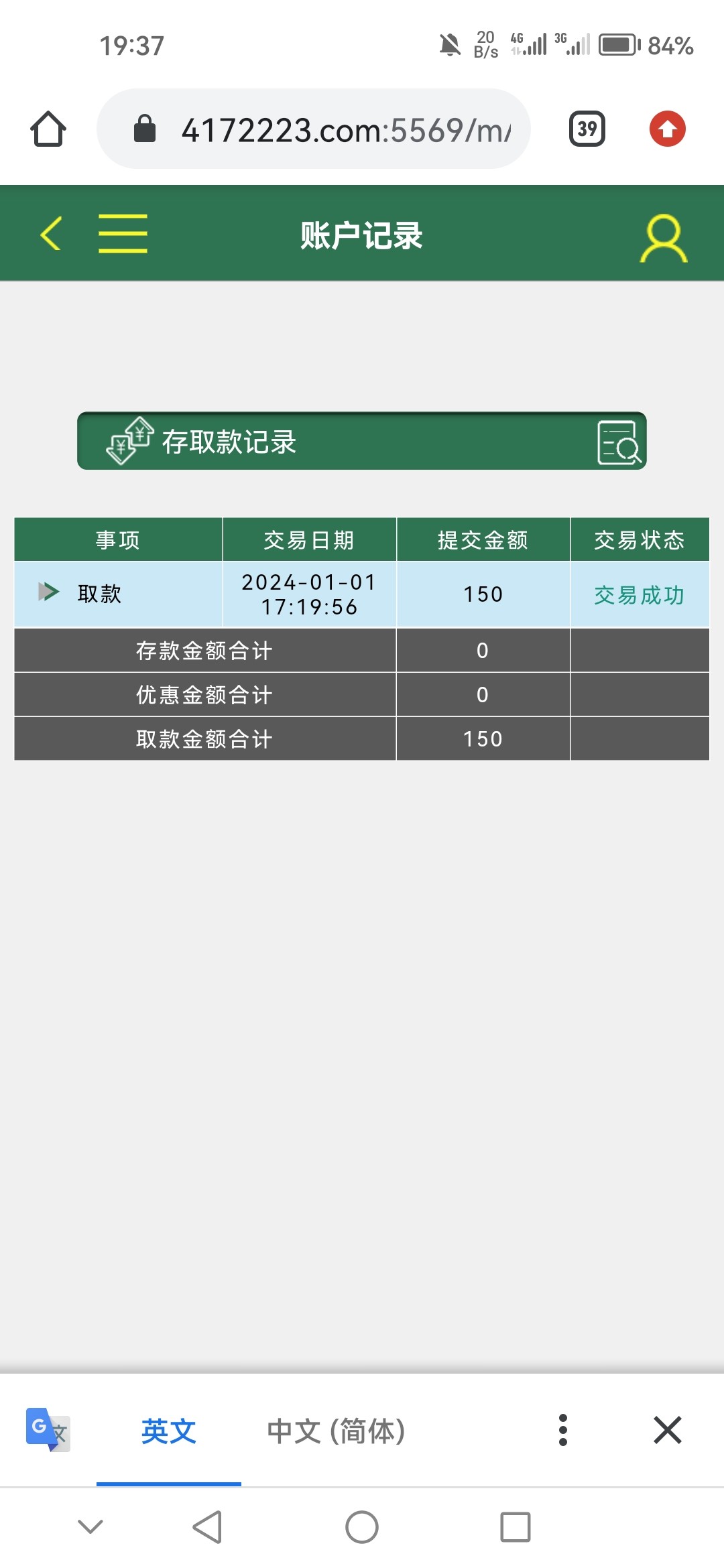The height and width of the screenshot is (1568, 724).
Task: Open recent apps from navigation bar
Action: click(515, 1527)
